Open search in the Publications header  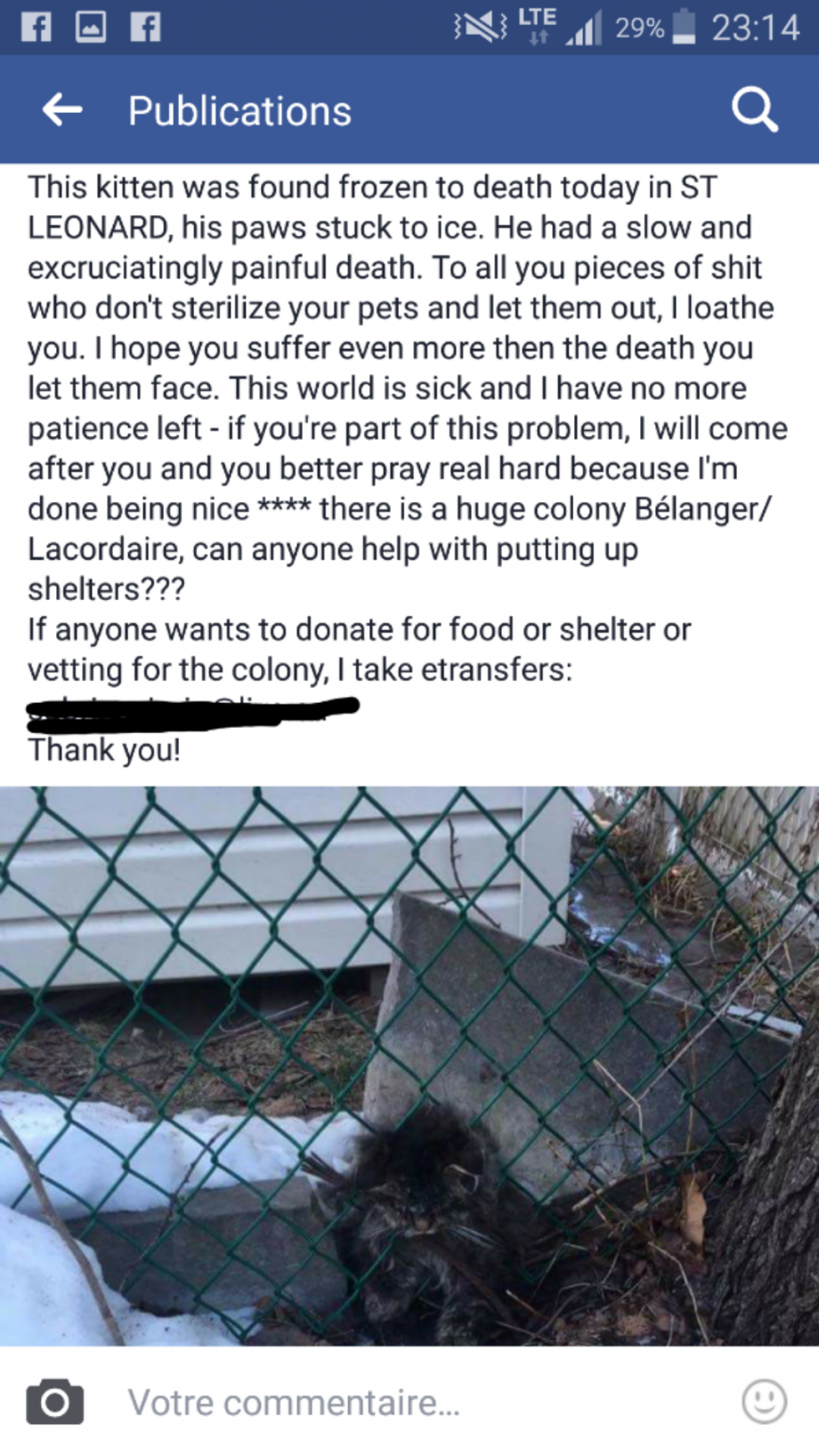coord(754,110)
